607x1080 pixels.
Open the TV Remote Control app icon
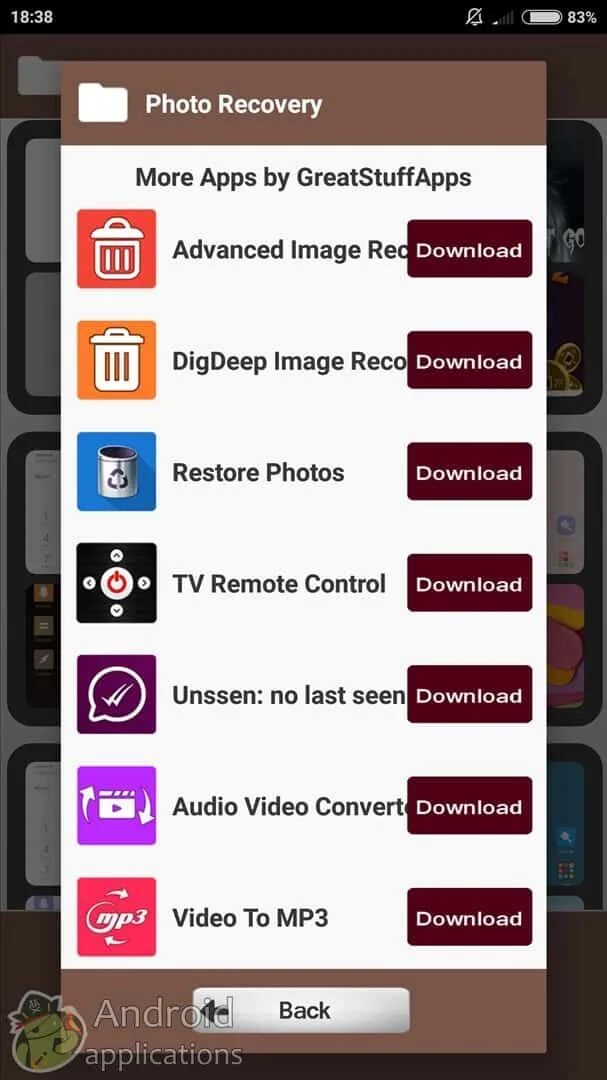pos(117,583)
